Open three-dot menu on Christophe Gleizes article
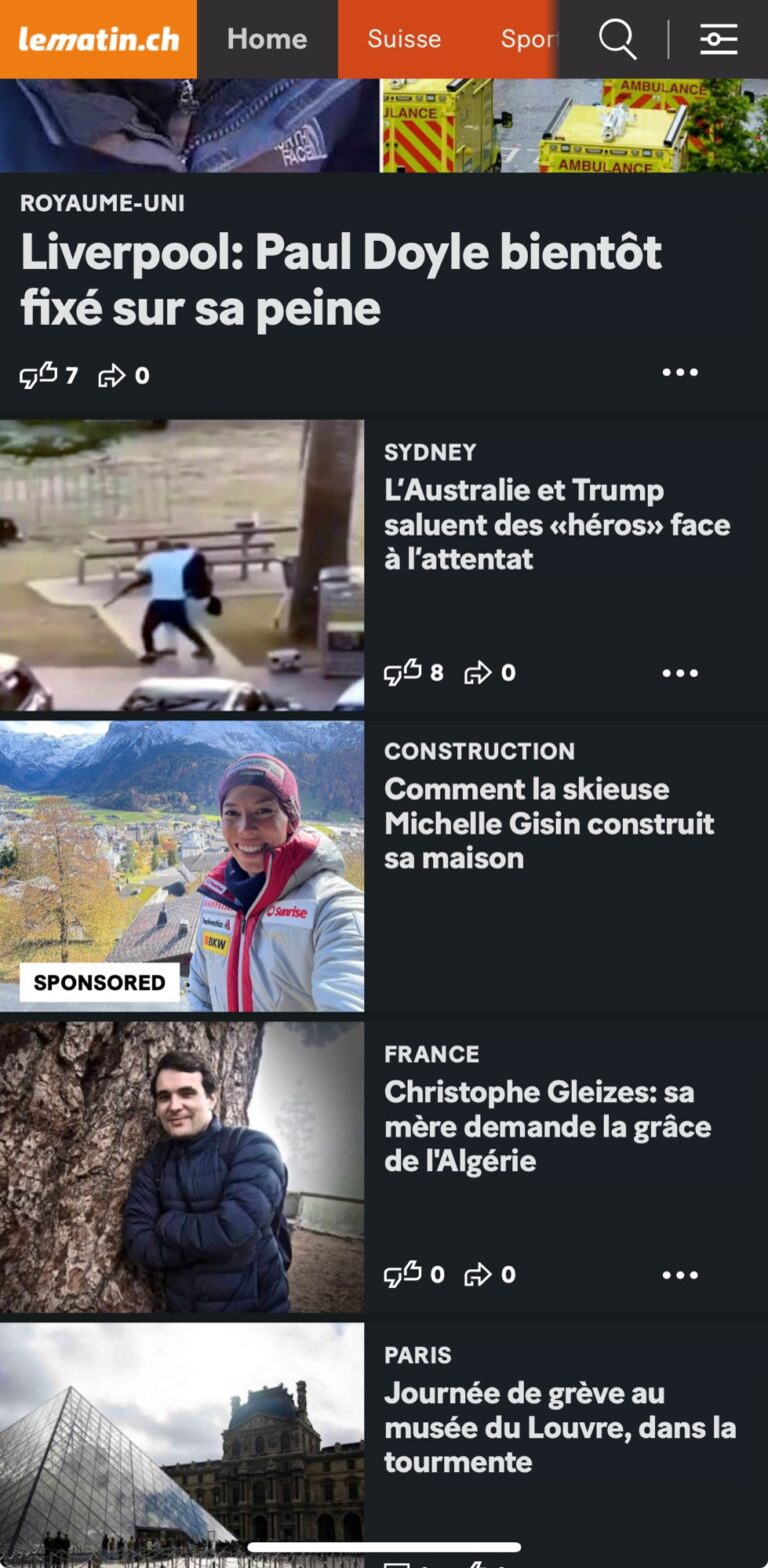 pos(680,1273)
